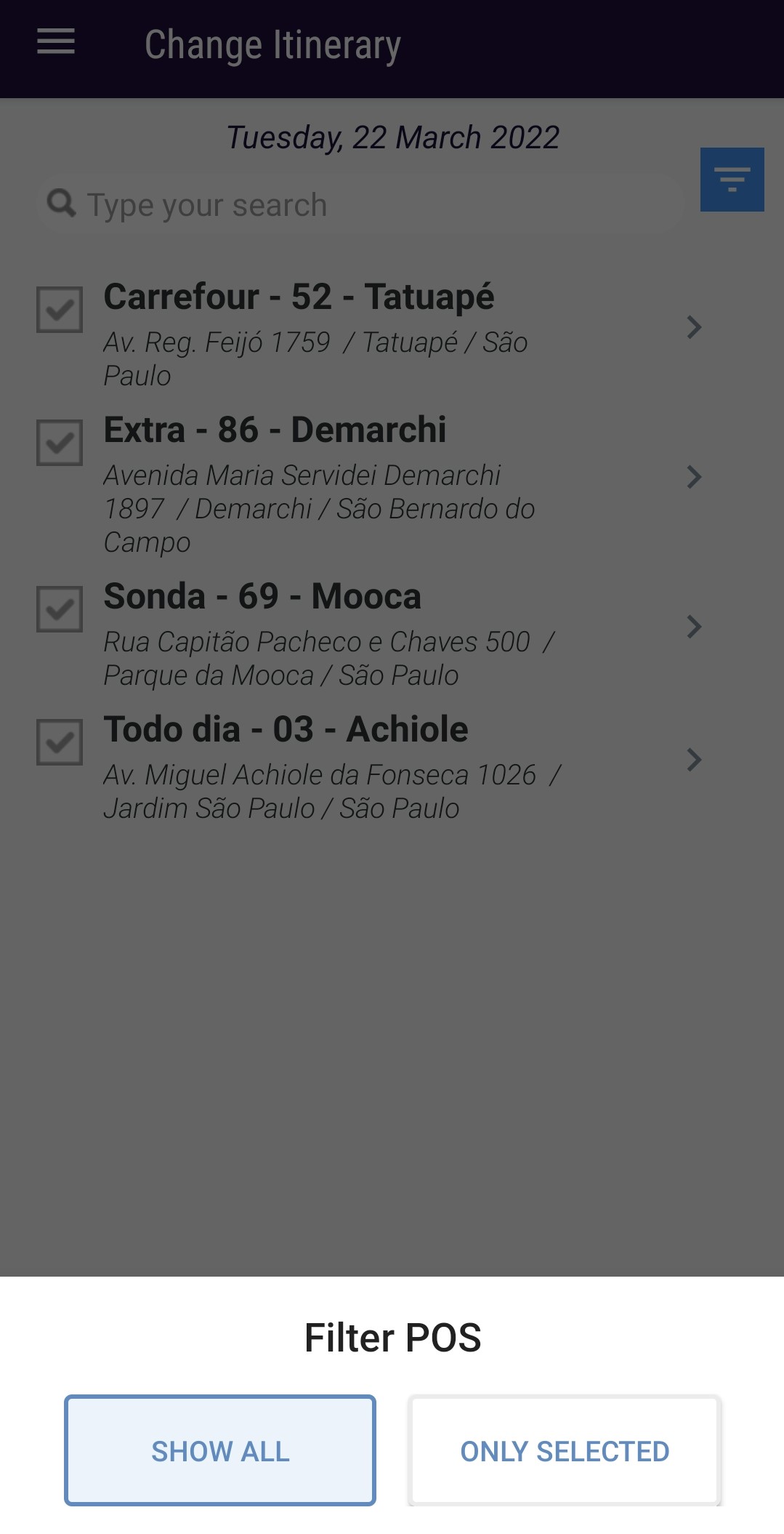Open the Sonda - 69 - Mooca entry

pos(694,627)
